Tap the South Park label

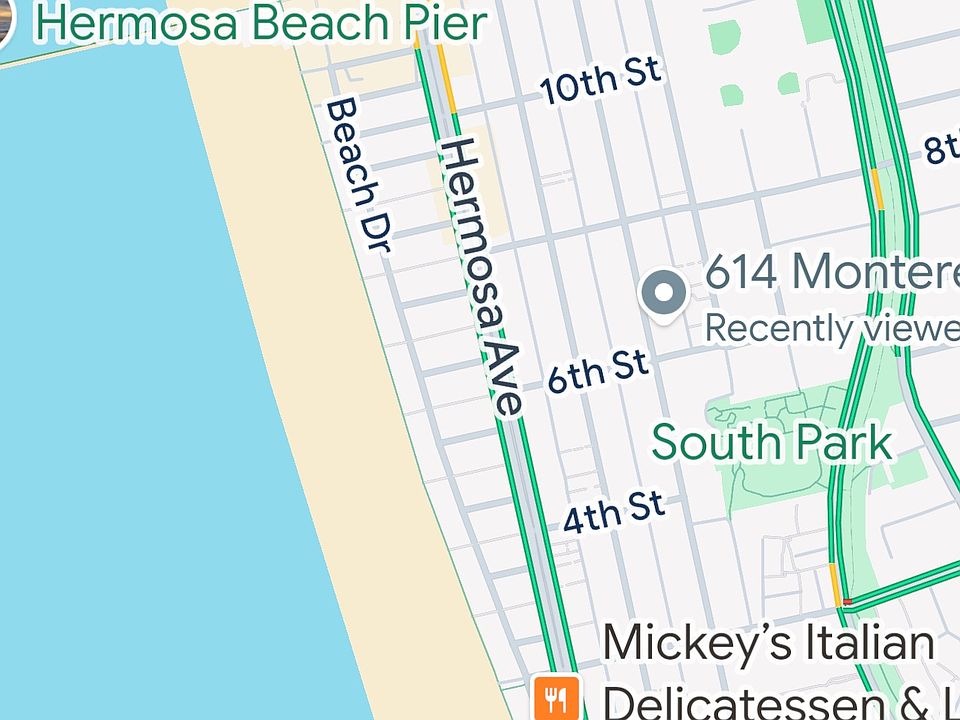tap(772, 443)
